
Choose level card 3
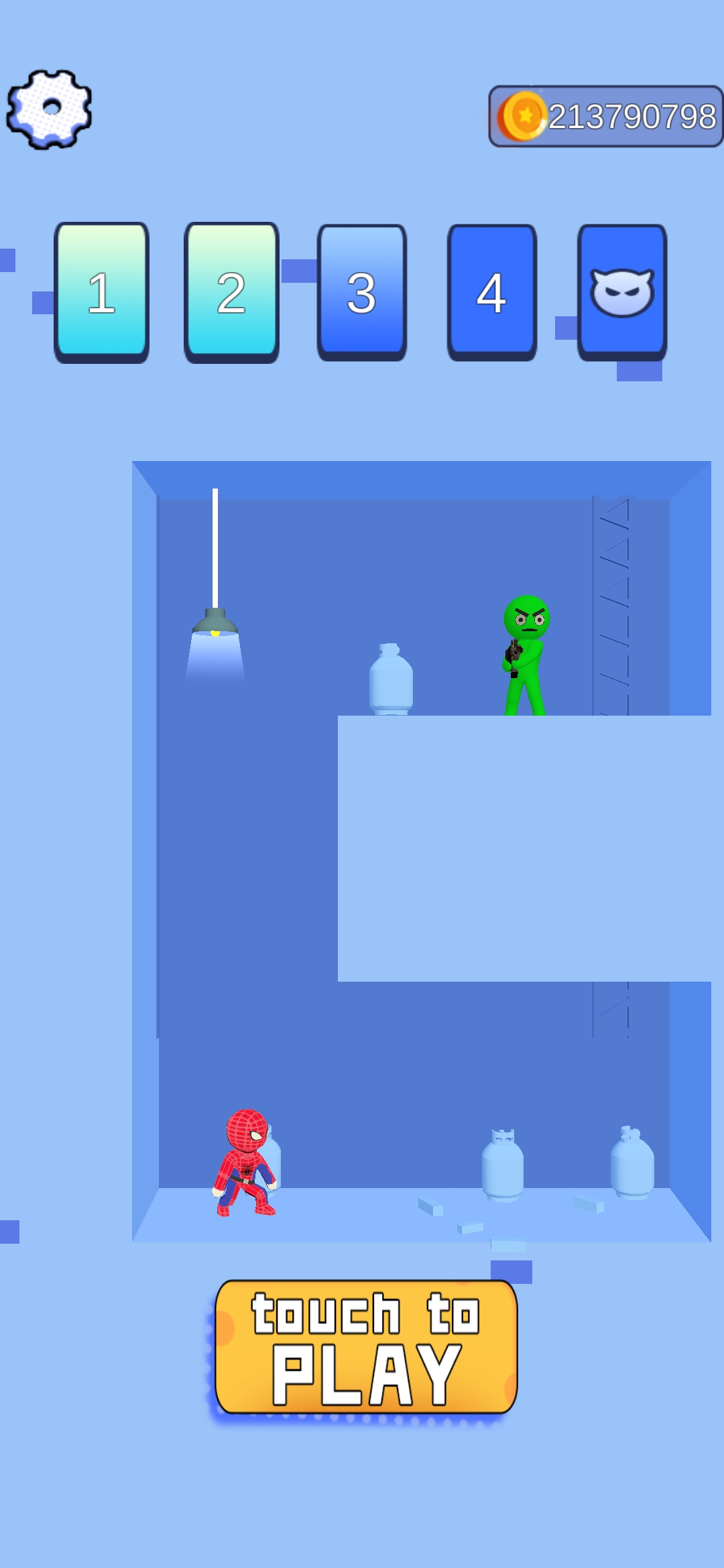coord(361,292)
